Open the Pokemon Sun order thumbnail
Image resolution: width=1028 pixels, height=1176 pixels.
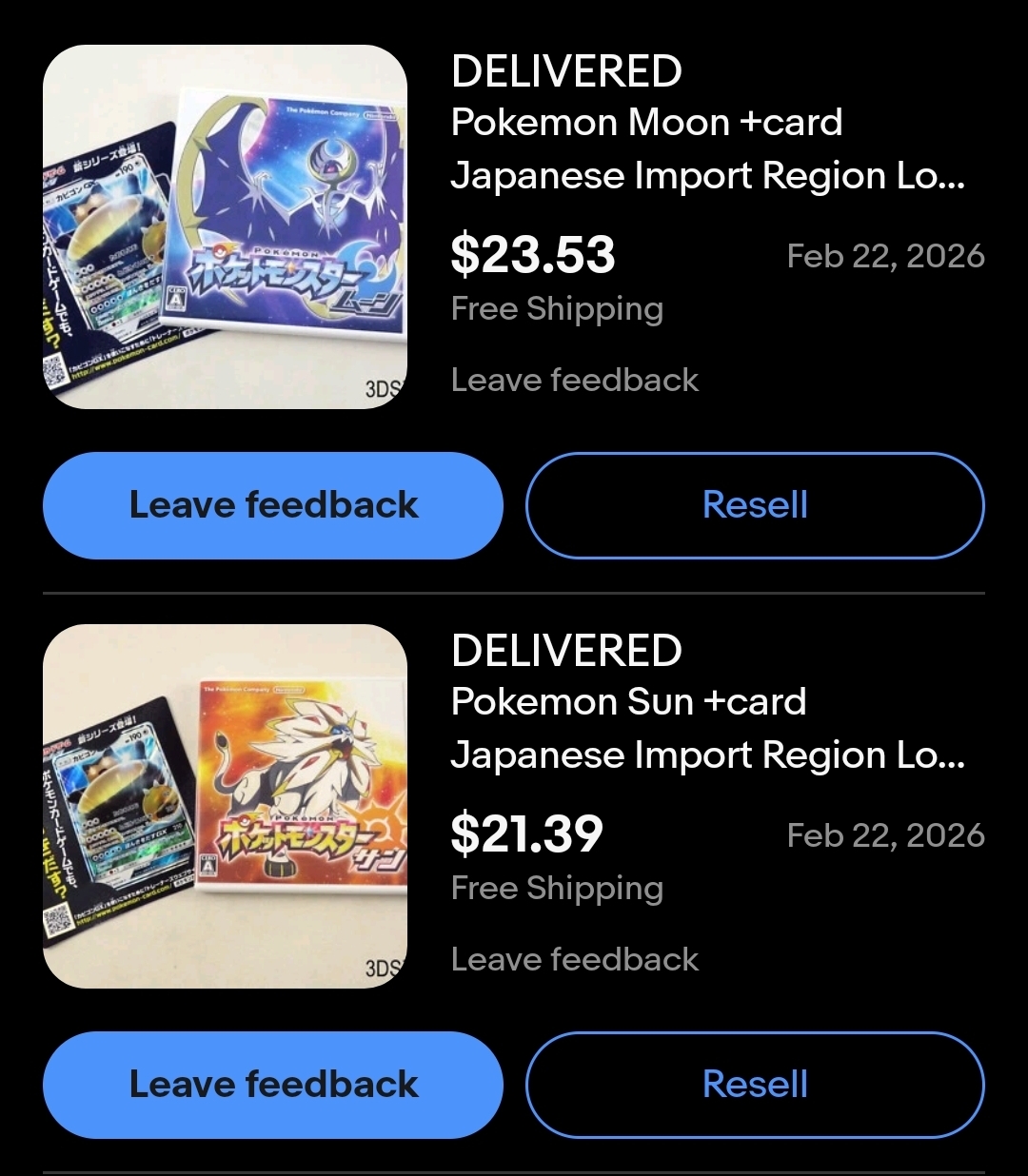click(x=226, y=806)
